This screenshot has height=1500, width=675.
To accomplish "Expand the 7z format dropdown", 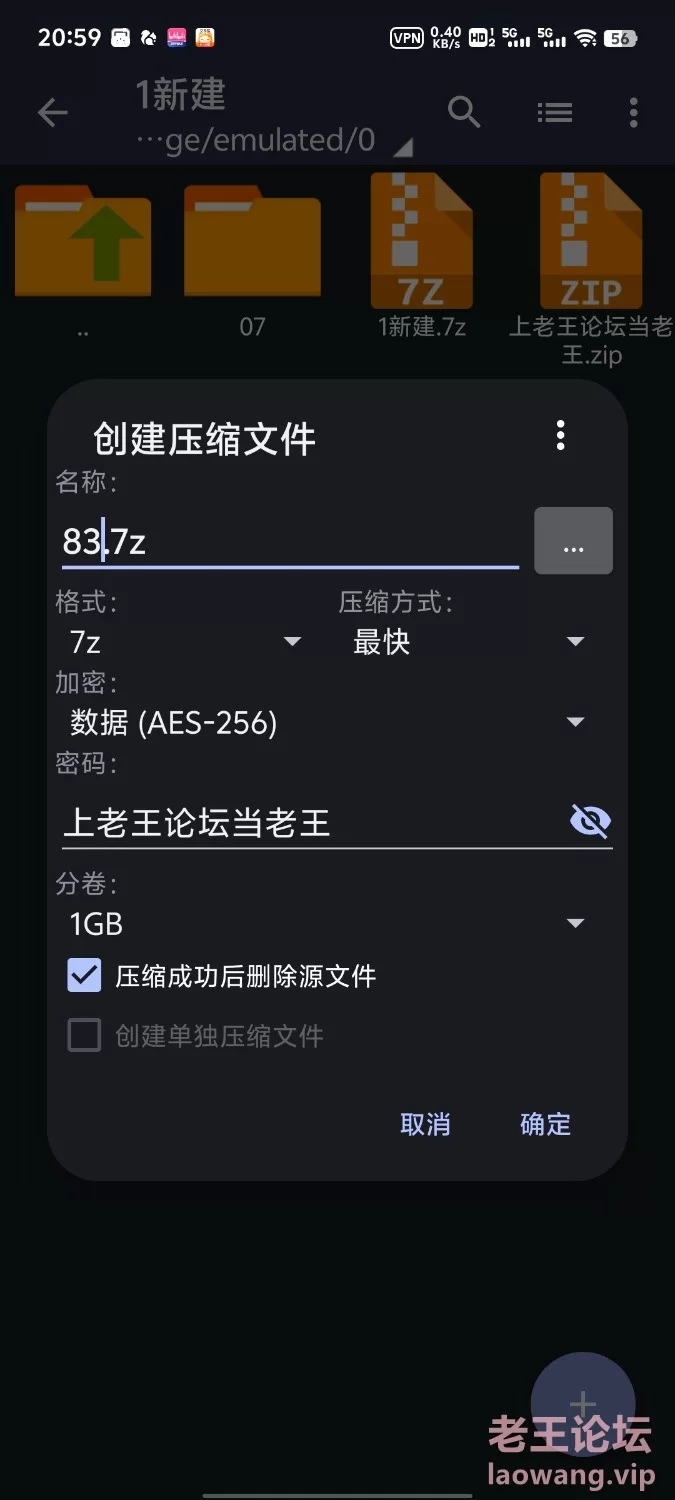I will 184,641.
